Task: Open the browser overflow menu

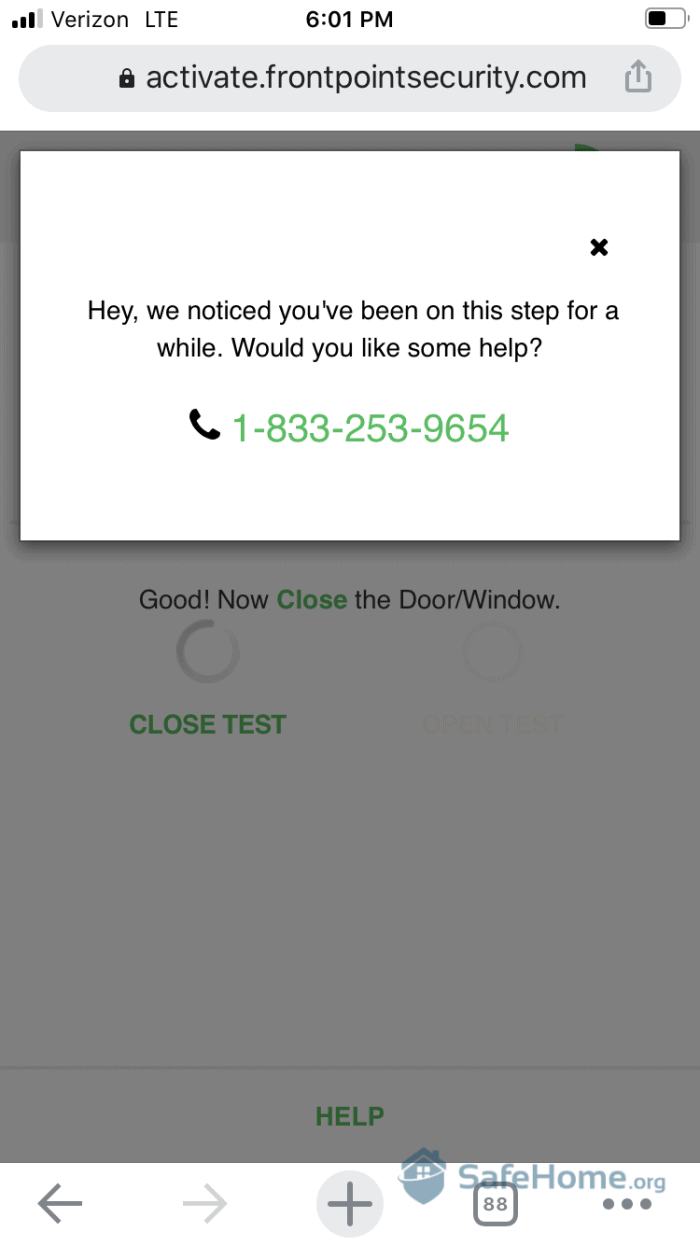Action: click(627, 1204)
